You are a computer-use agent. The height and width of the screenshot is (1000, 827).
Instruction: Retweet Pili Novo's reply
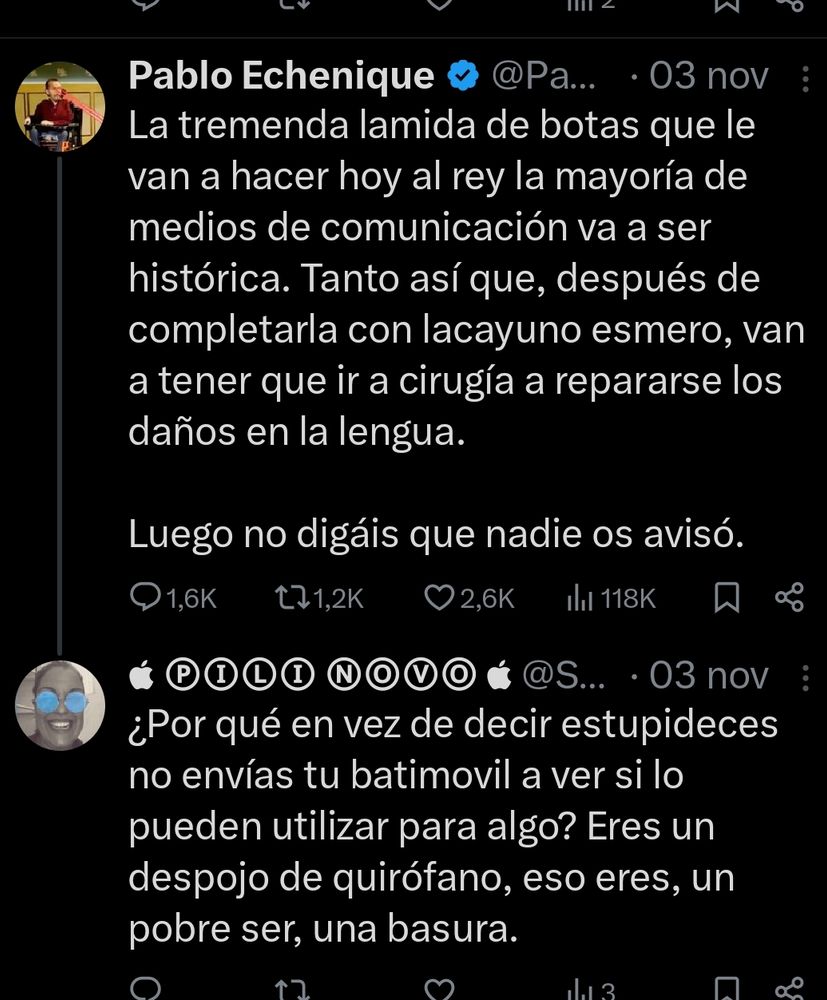click(x=292, y=987)
